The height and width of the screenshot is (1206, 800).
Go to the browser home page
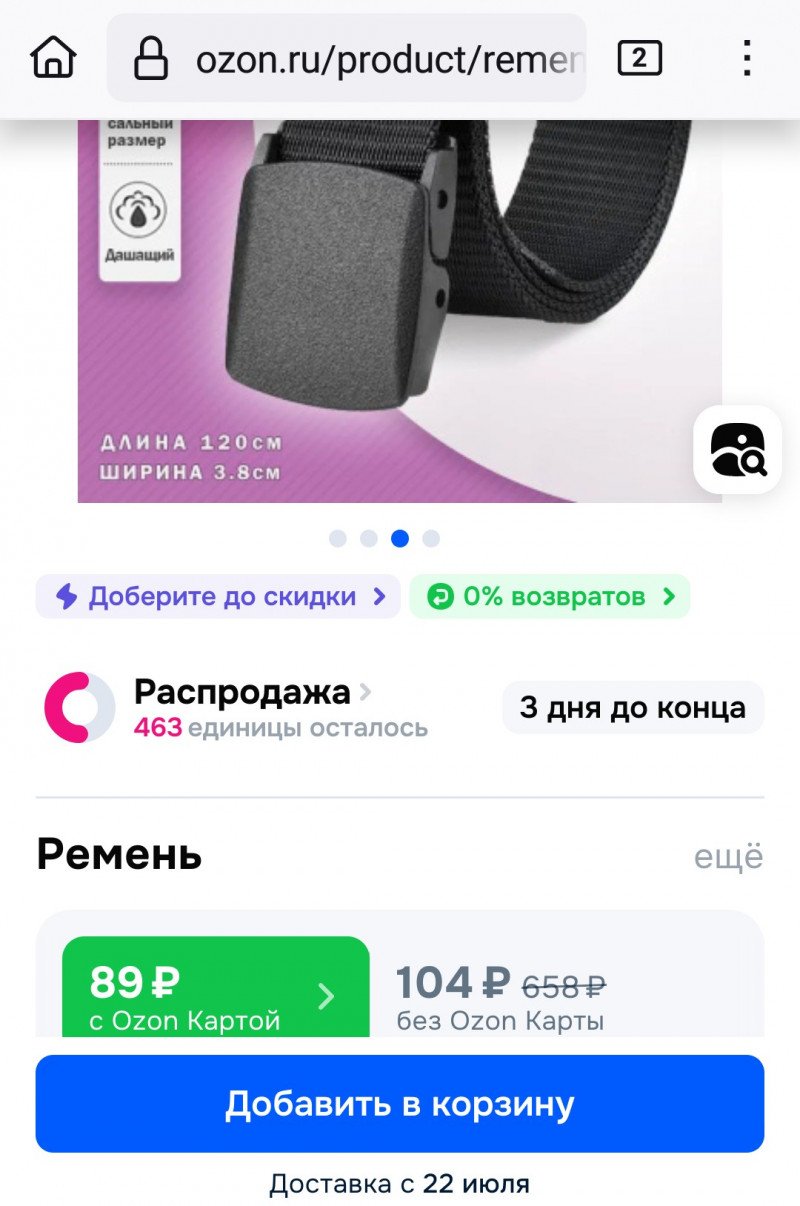point(54,59)
